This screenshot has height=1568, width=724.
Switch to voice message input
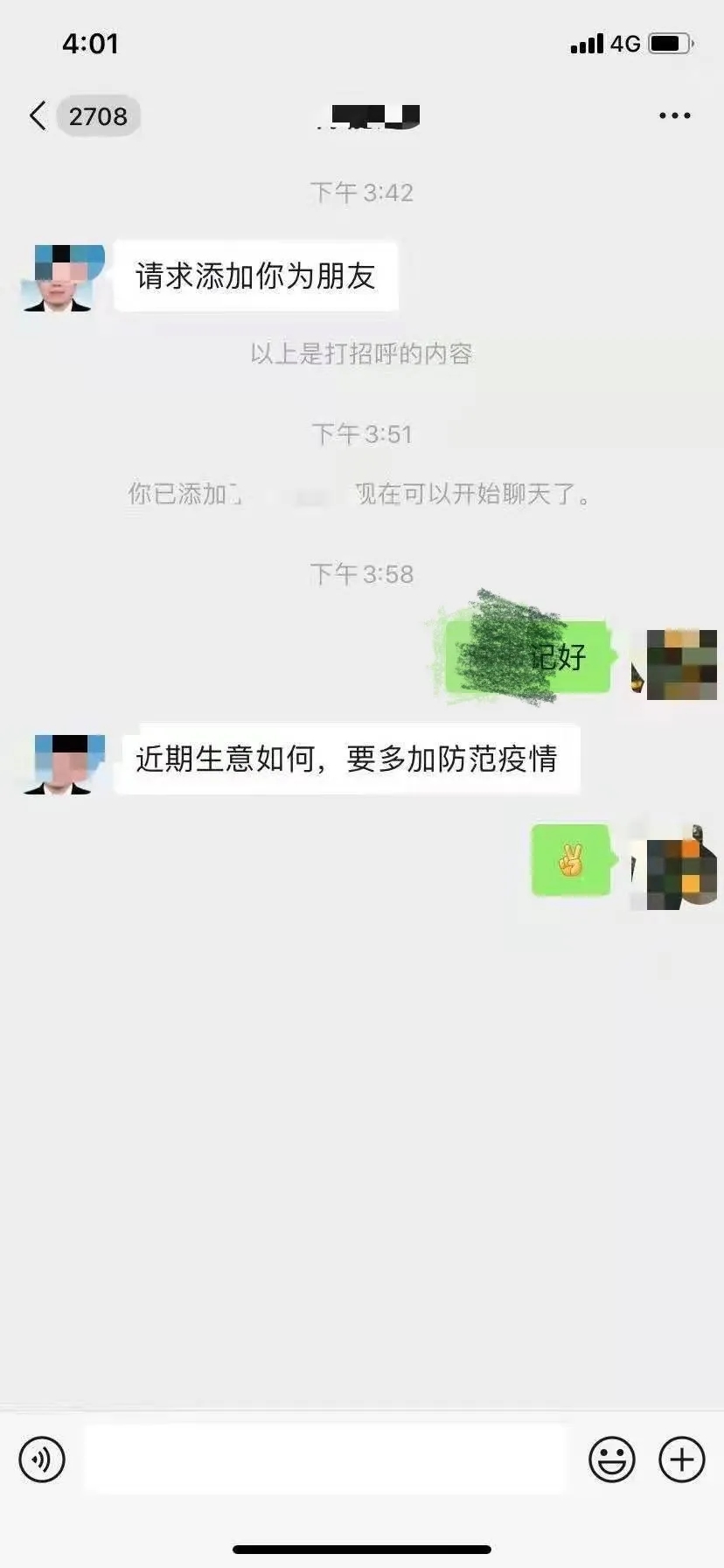(42, 1459)
